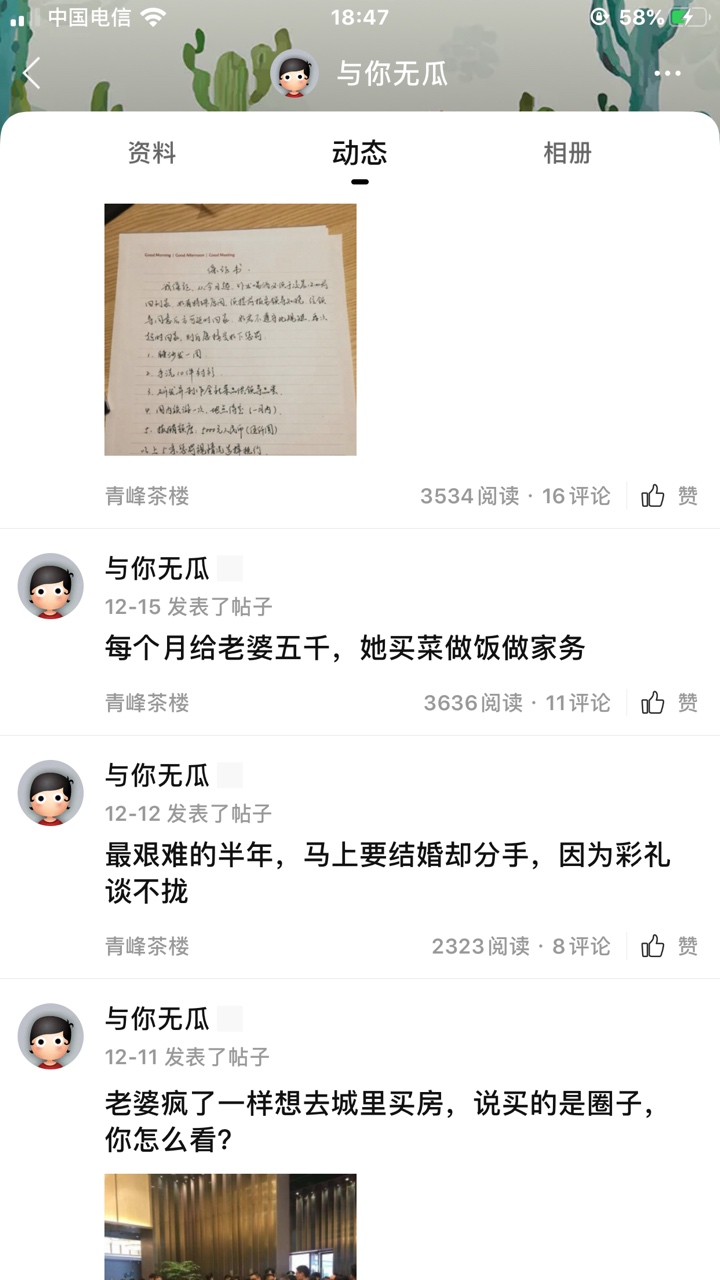Open the post 老婆疯了一样想去城里买房
This screenshot has width=720, height=1280.
(380, 1122)
